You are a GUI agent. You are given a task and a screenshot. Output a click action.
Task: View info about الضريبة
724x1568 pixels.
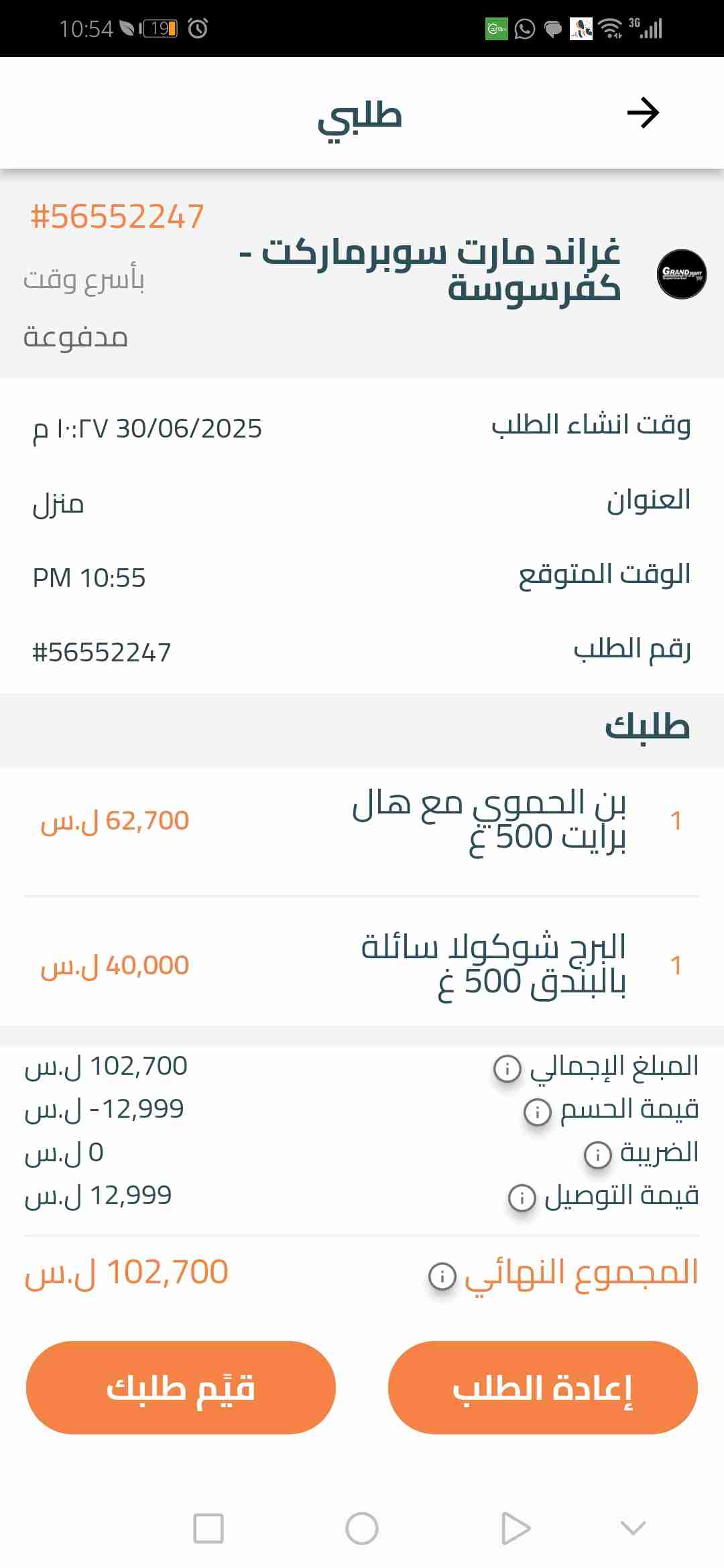[x=597, y=1155]
